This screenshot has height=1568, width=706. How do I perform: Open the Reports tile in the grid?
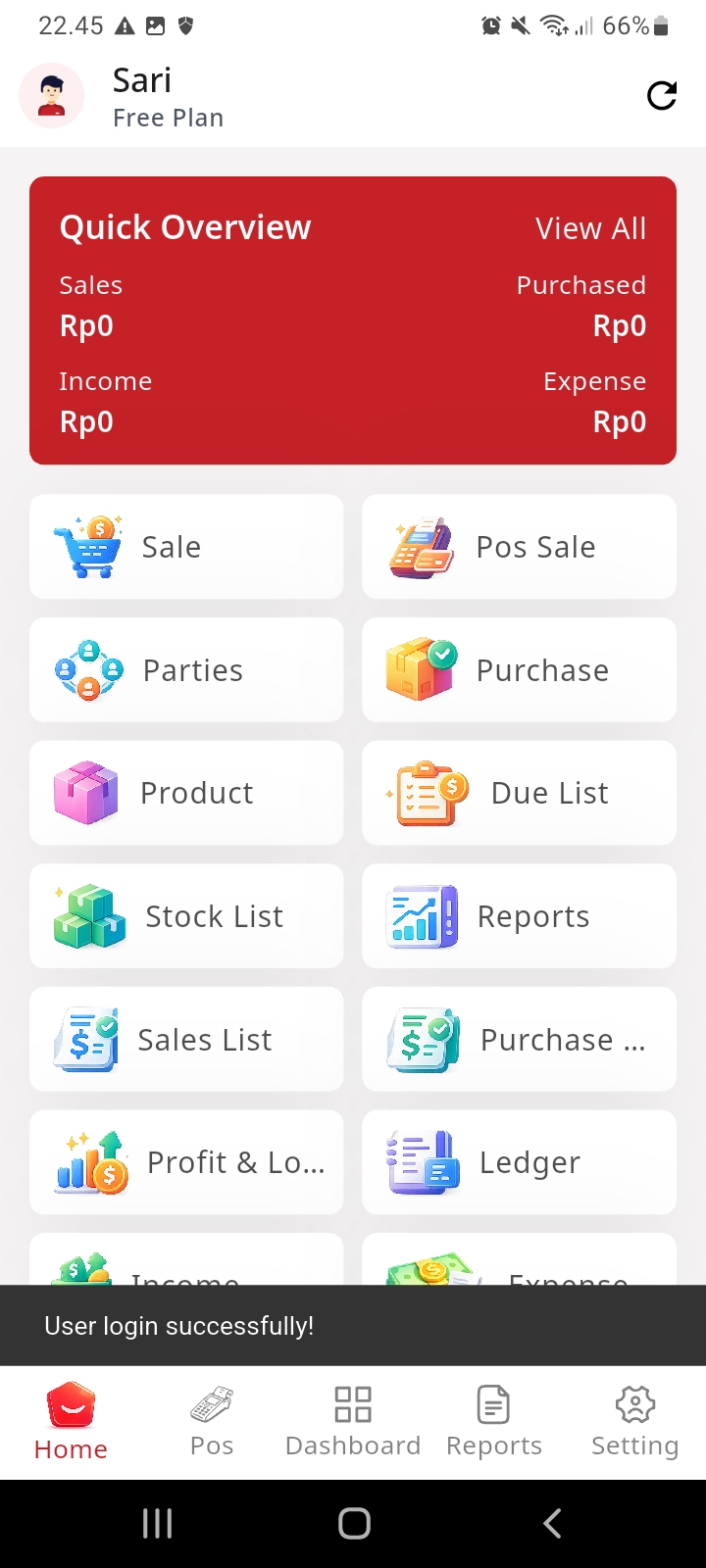(519, 916)
